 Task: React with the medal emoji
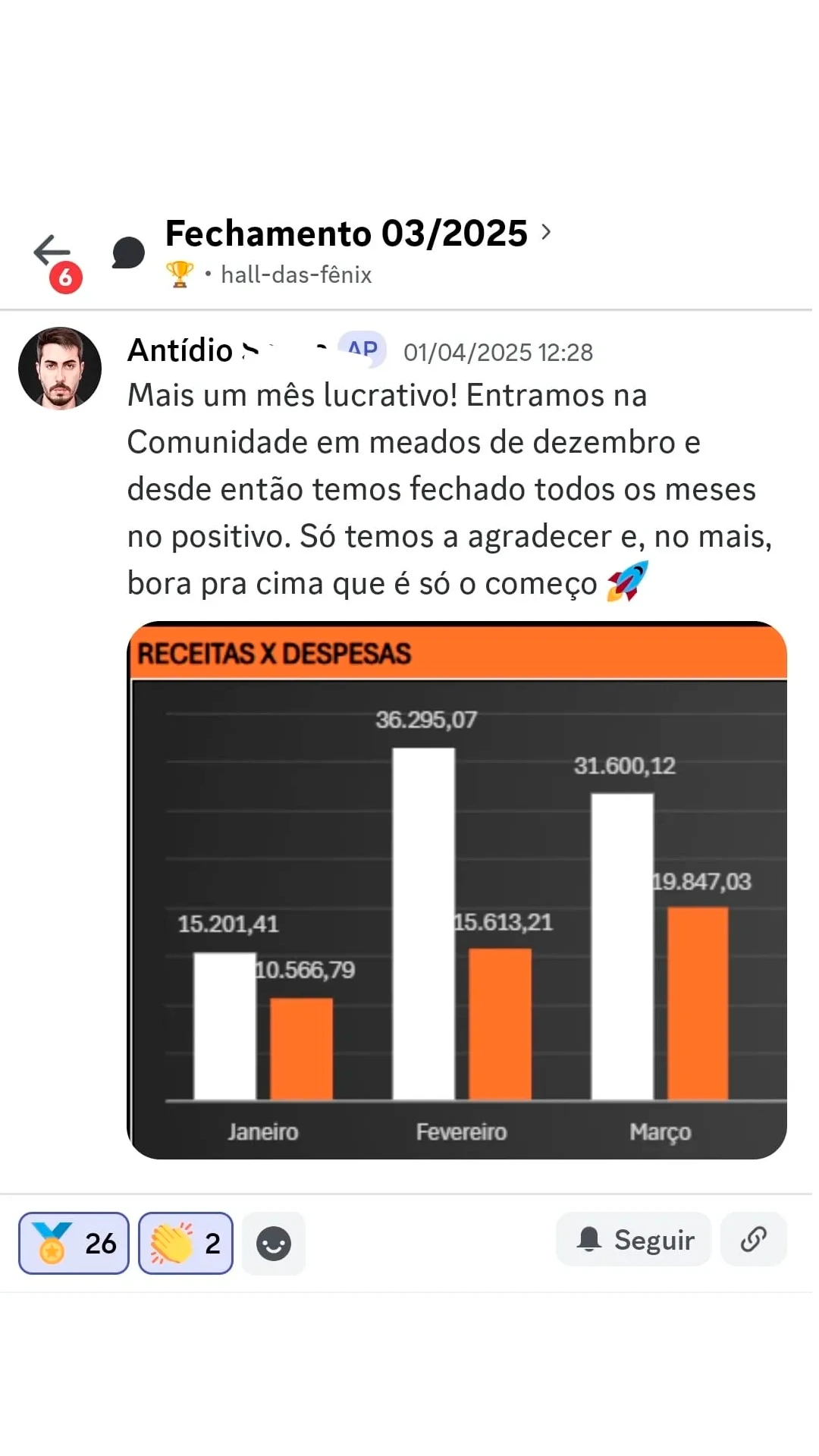click(x=74, y=1243)
